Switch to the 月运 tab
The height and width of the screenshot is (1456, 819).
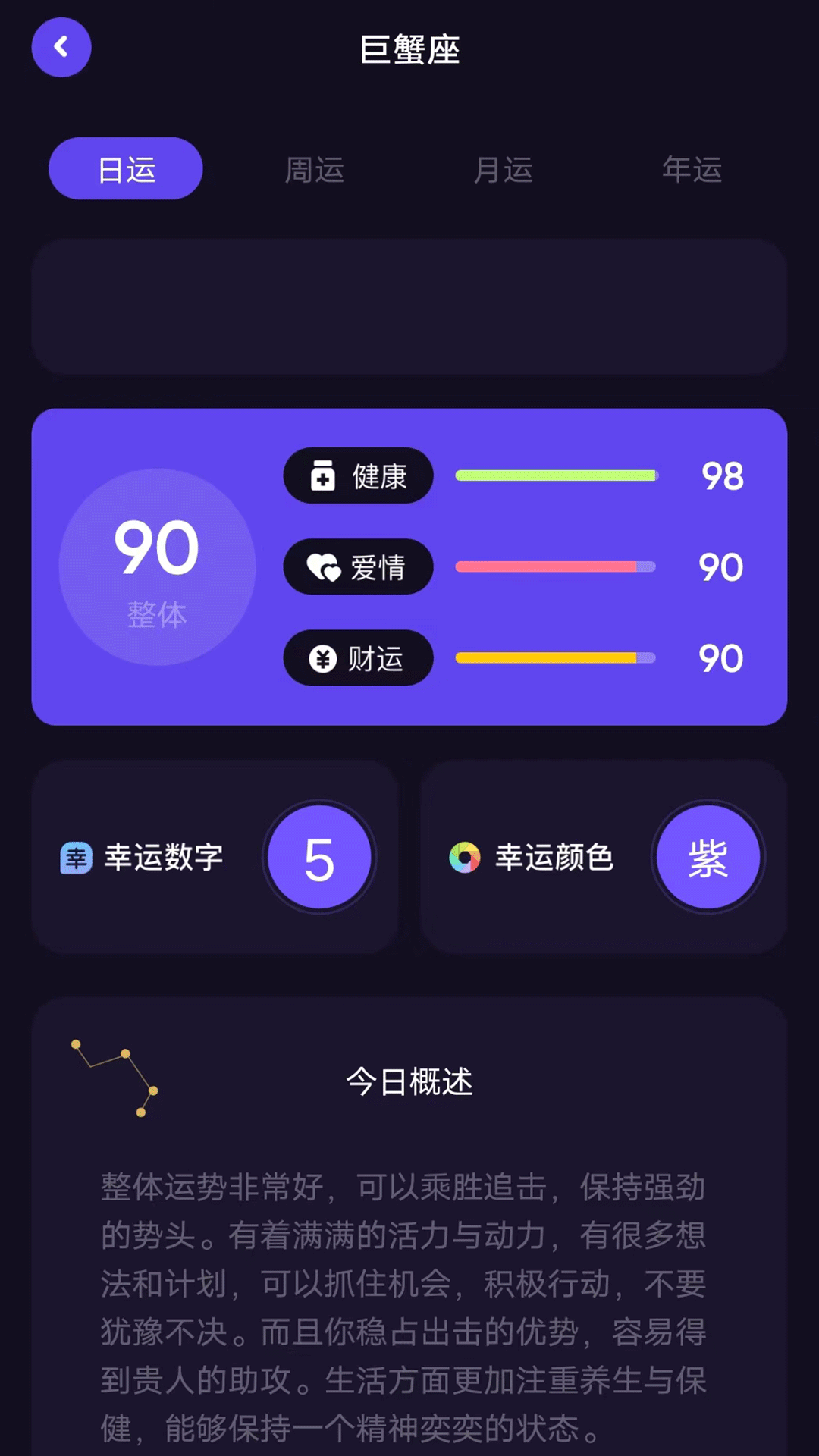[x=503, y=169]
